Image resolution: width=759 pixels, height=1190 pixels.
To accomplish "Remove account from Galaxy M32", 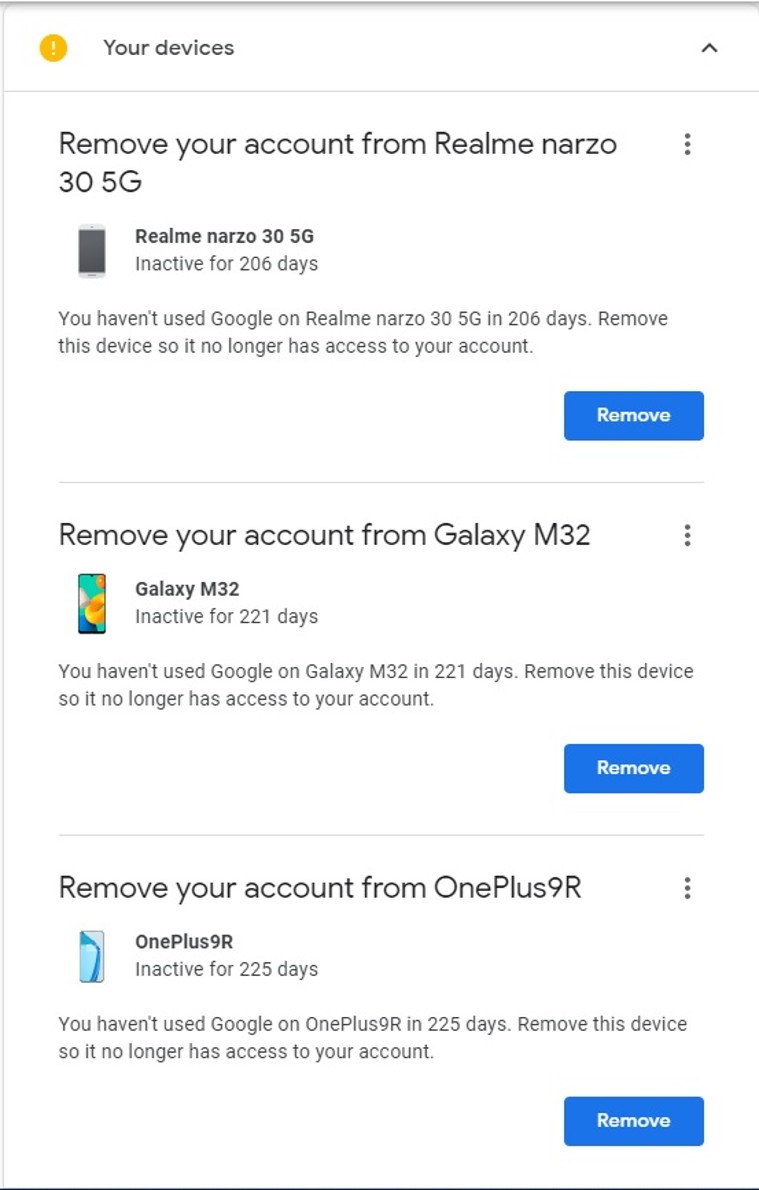I will pos(633,768).
